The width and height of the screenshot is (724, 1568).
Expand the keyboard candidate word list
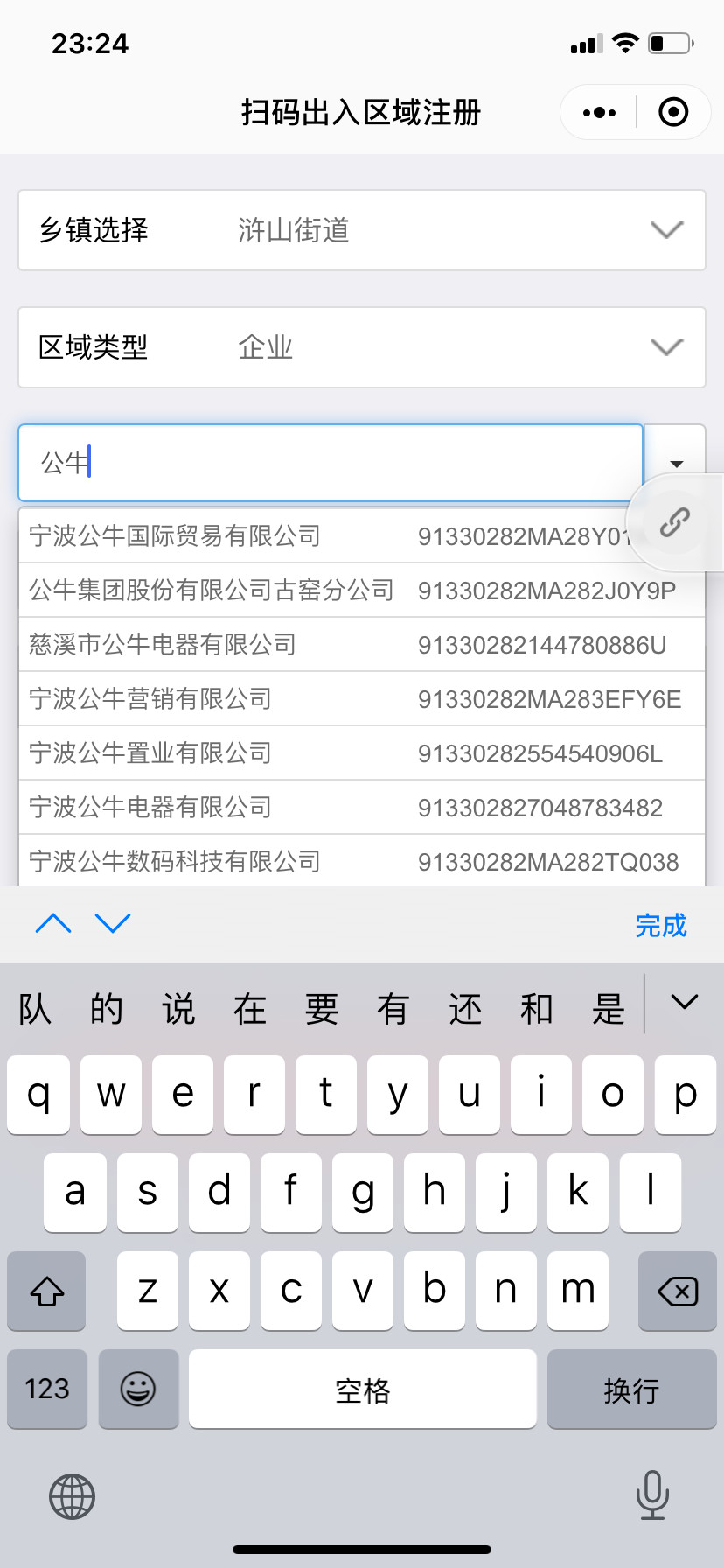click(685, 1003)
